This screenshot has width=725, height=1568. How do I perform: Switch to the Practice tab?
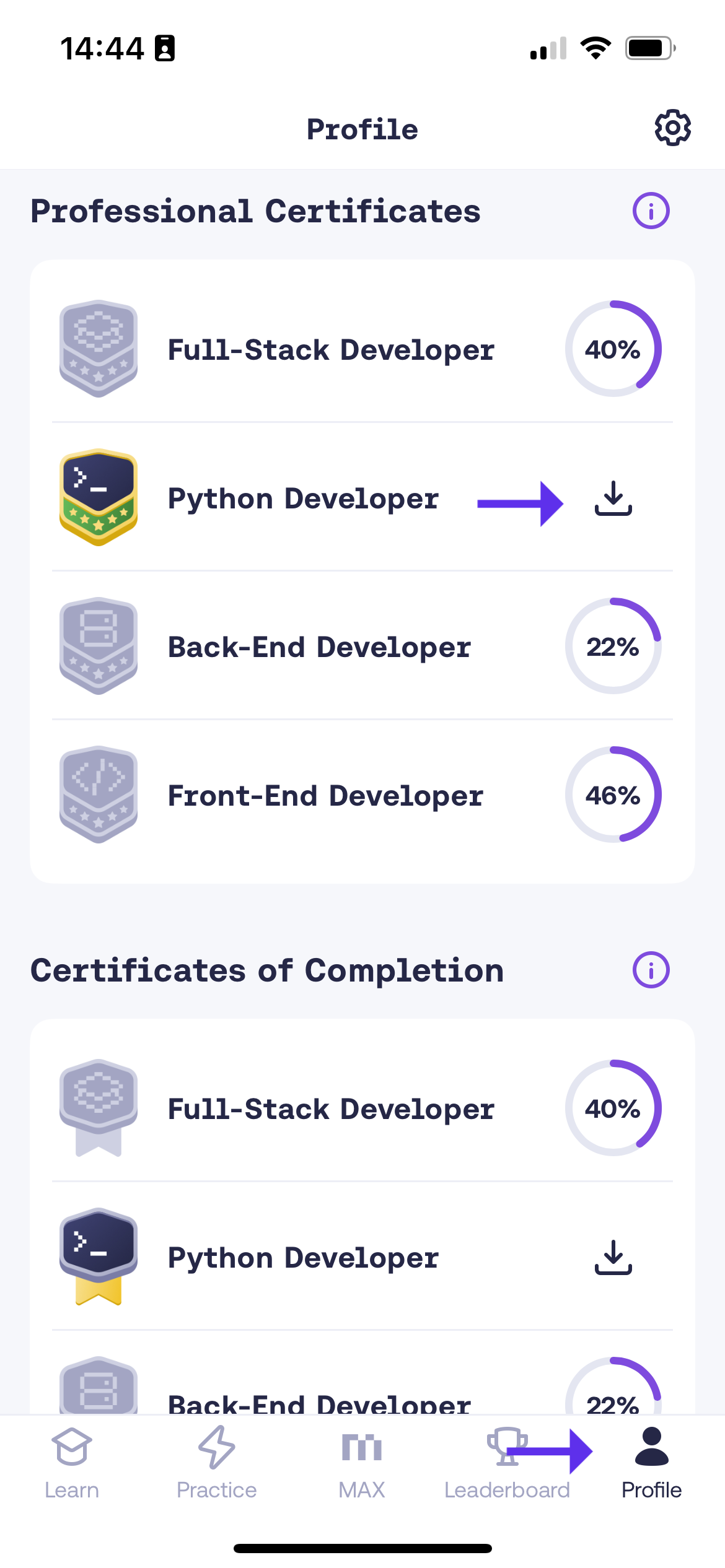tap(216, 1463)
